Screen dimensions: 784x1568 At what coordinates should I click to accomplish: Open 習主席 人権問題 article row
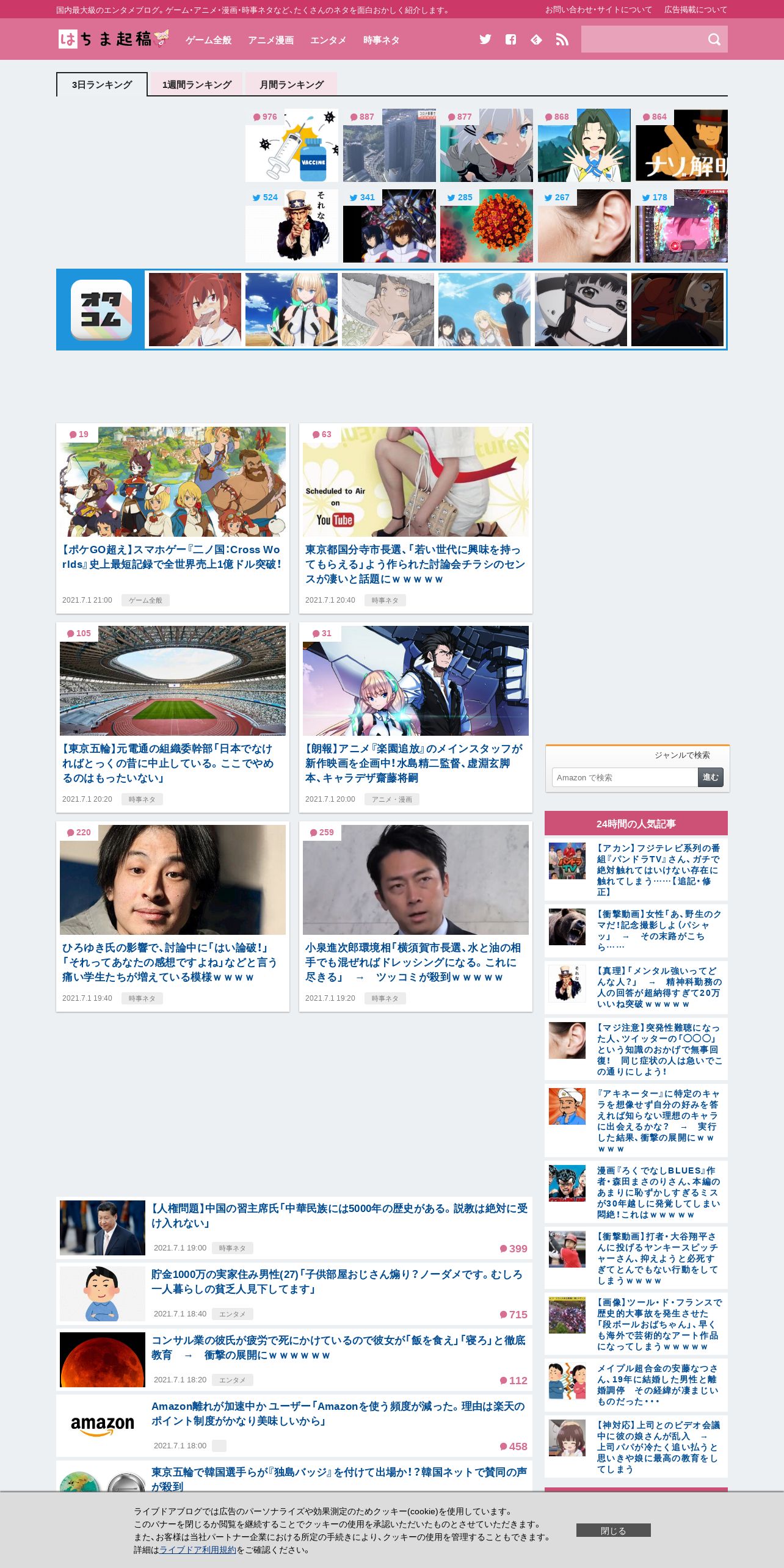pyautogui.click(x=294, y=1228)
